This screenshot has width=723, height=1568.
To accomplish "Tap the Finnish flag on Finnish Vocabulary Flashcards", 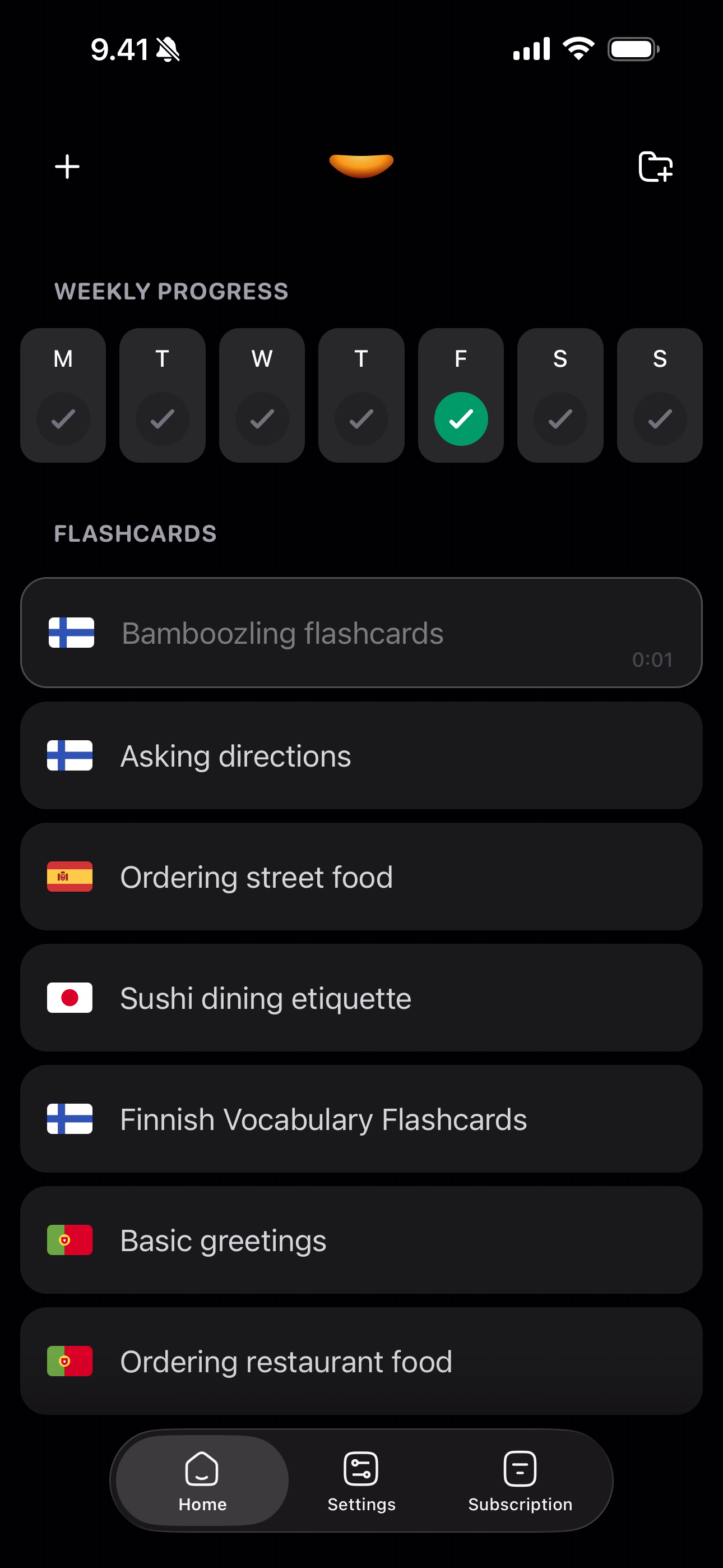I will tap(69, 1119).
